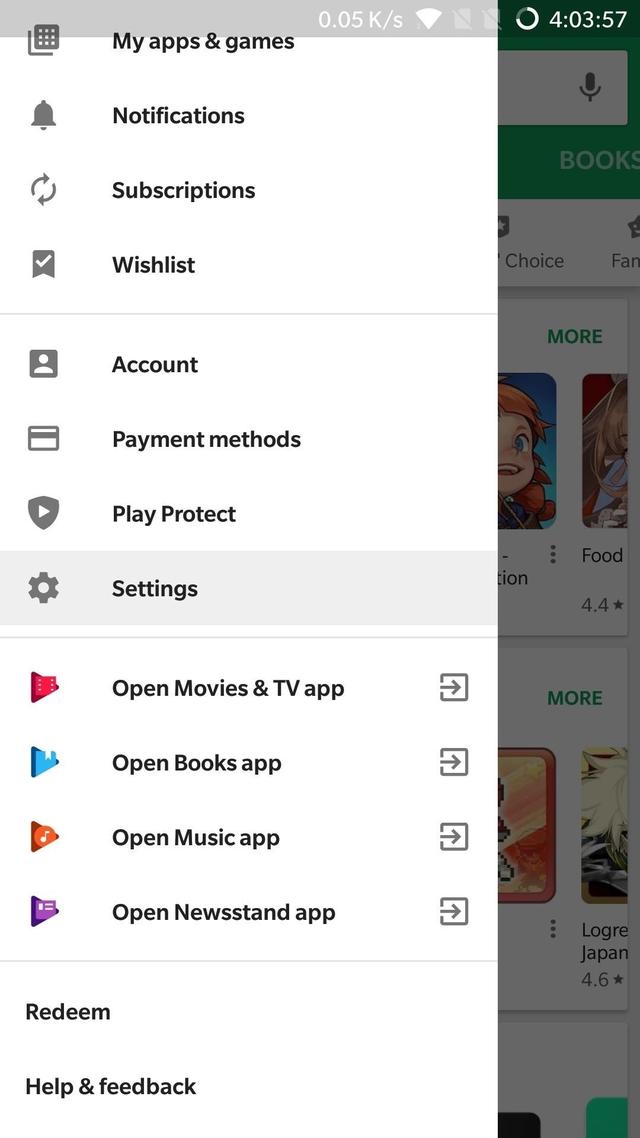This screenshot has height=1138, width=640.
Task: Open Notifications from the drawer
Action: pyautogui.click(x=178, y=116)
